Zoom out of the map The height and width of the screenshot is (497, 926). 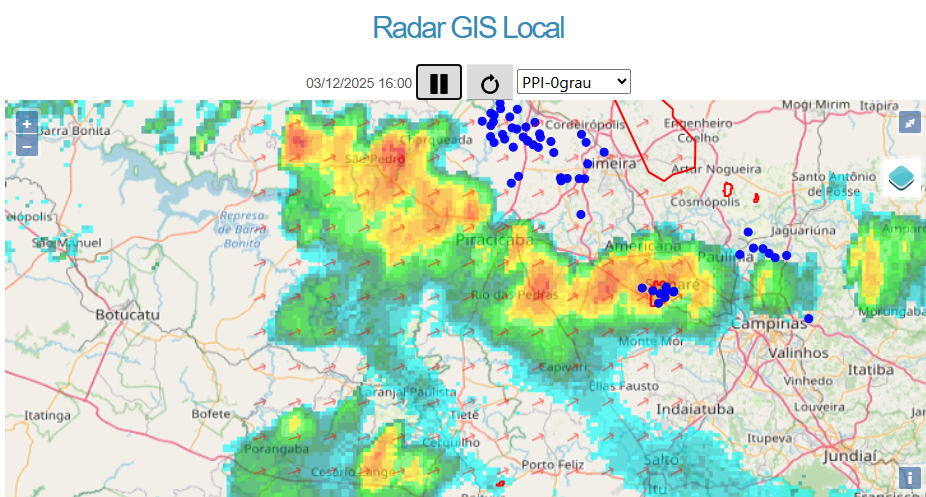point(27,146)
